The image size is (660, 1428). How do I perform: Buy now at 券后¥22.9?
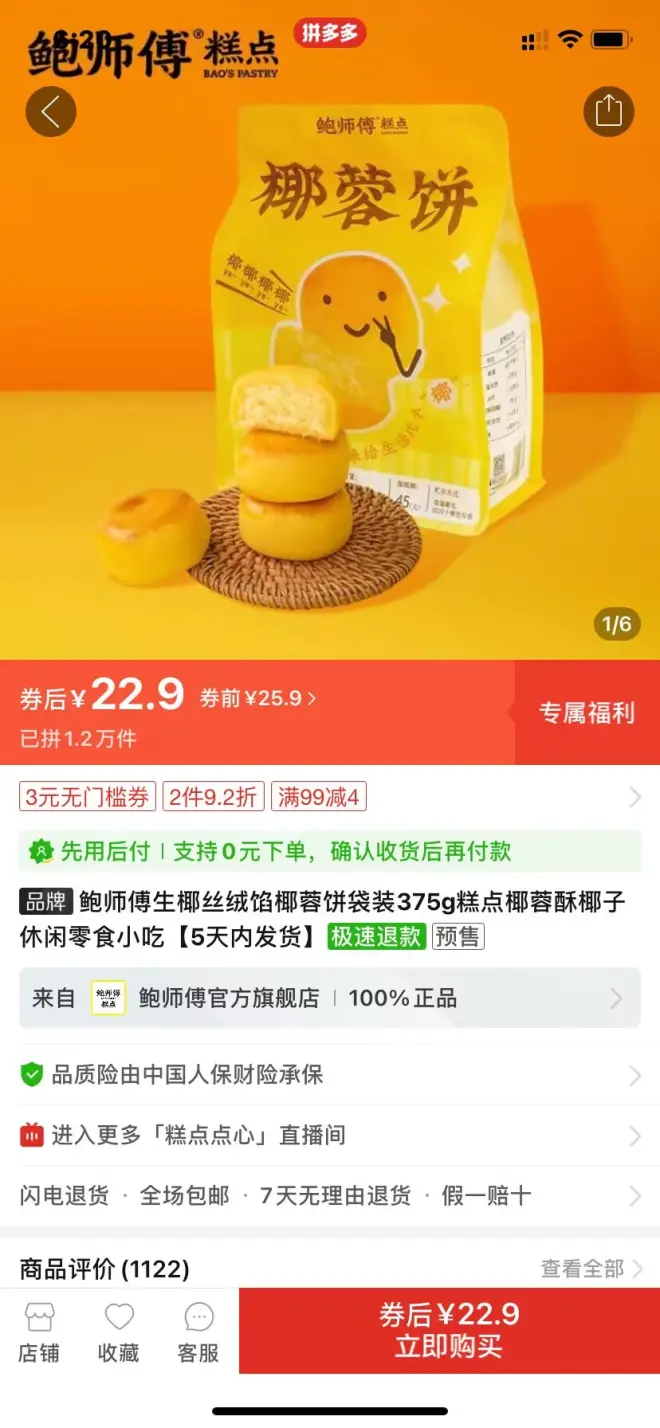coord(449,1330)
